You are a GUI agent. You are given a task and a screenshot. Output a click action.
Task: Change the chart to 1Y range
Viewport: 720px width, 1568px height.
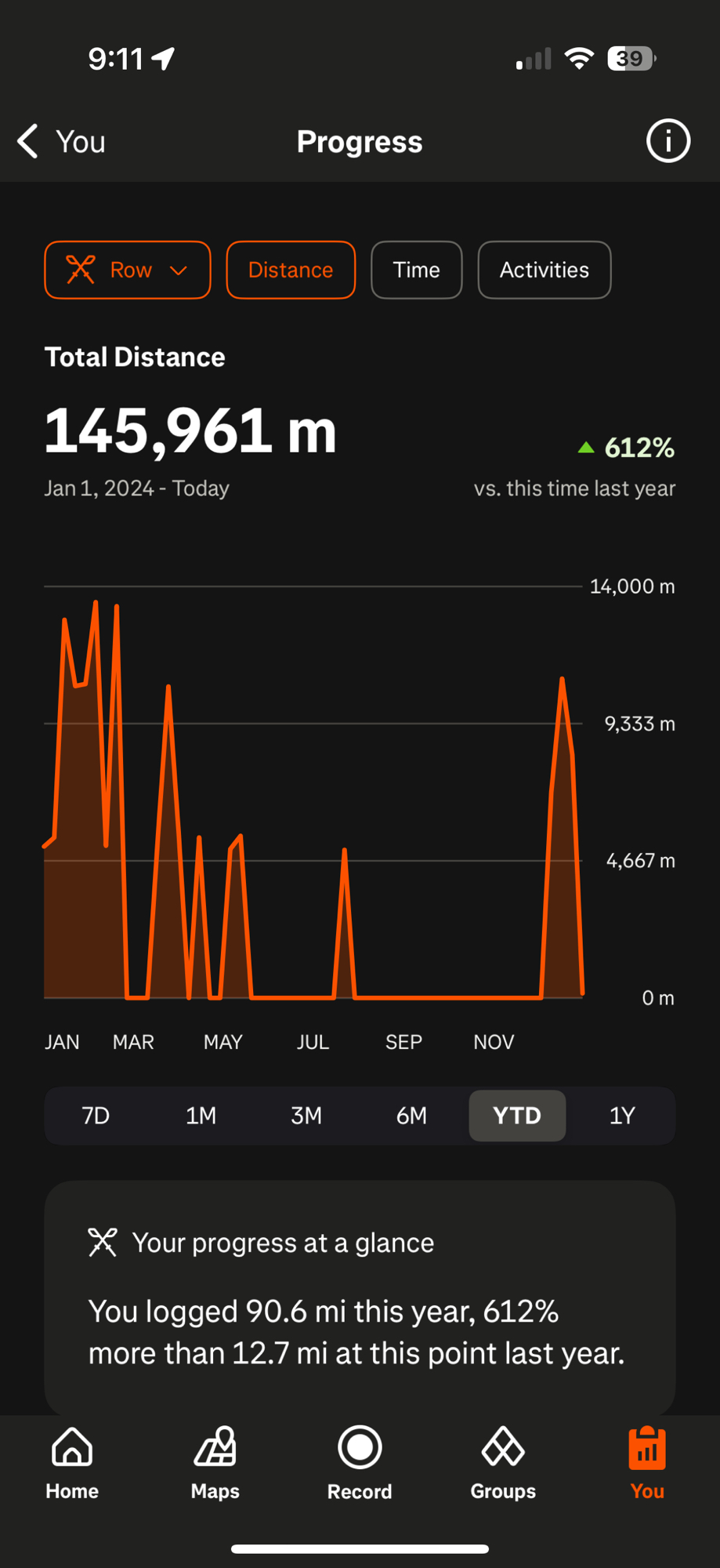click(x=622, y=1116)
